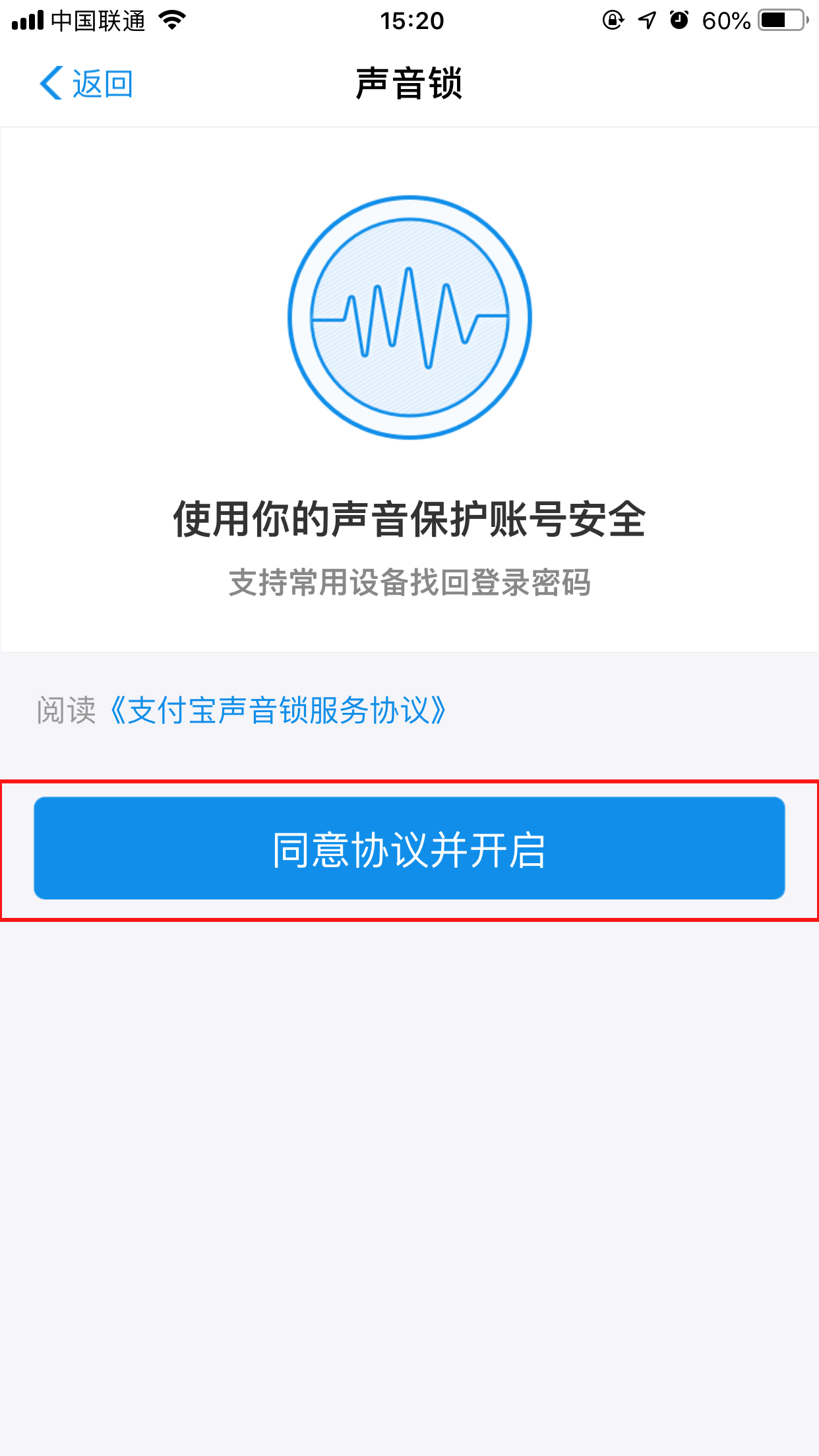Tap inside the red highlighted button area

tap(409, 848)
